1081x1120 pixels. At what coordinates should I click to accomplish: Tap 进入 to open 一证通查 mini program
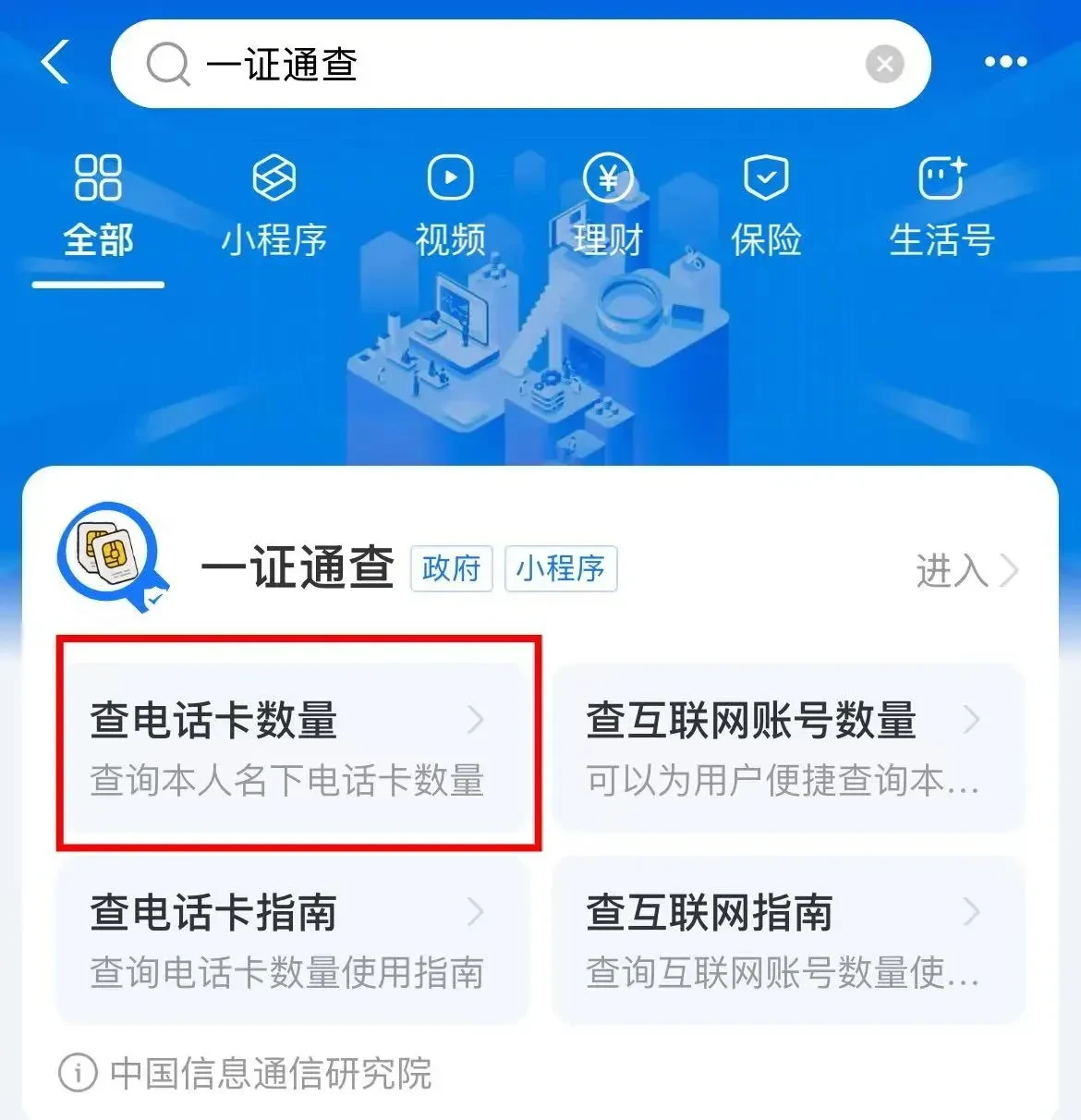(x=966, y=570)
